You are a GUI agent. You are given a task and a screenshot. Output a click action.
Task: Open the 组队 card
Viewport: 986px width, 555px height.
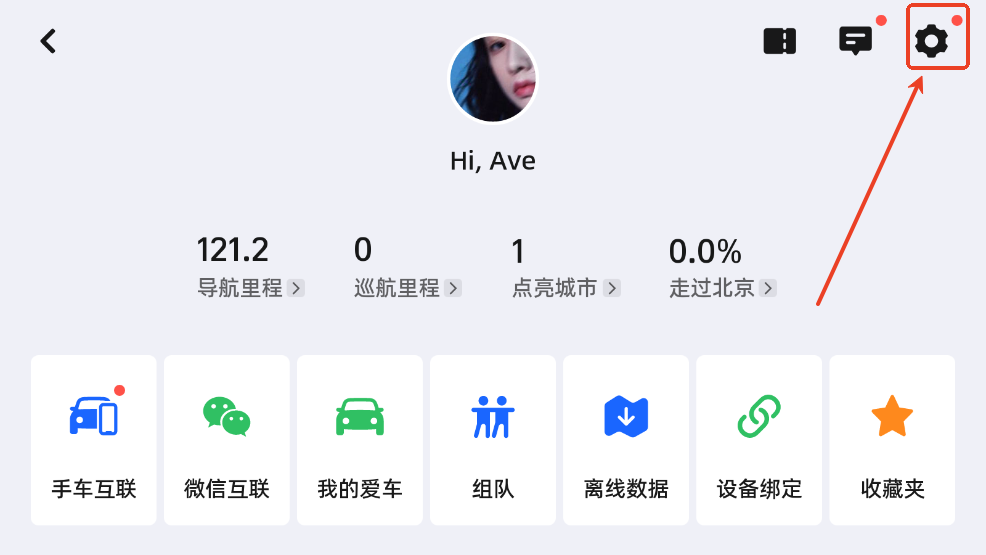493,440
